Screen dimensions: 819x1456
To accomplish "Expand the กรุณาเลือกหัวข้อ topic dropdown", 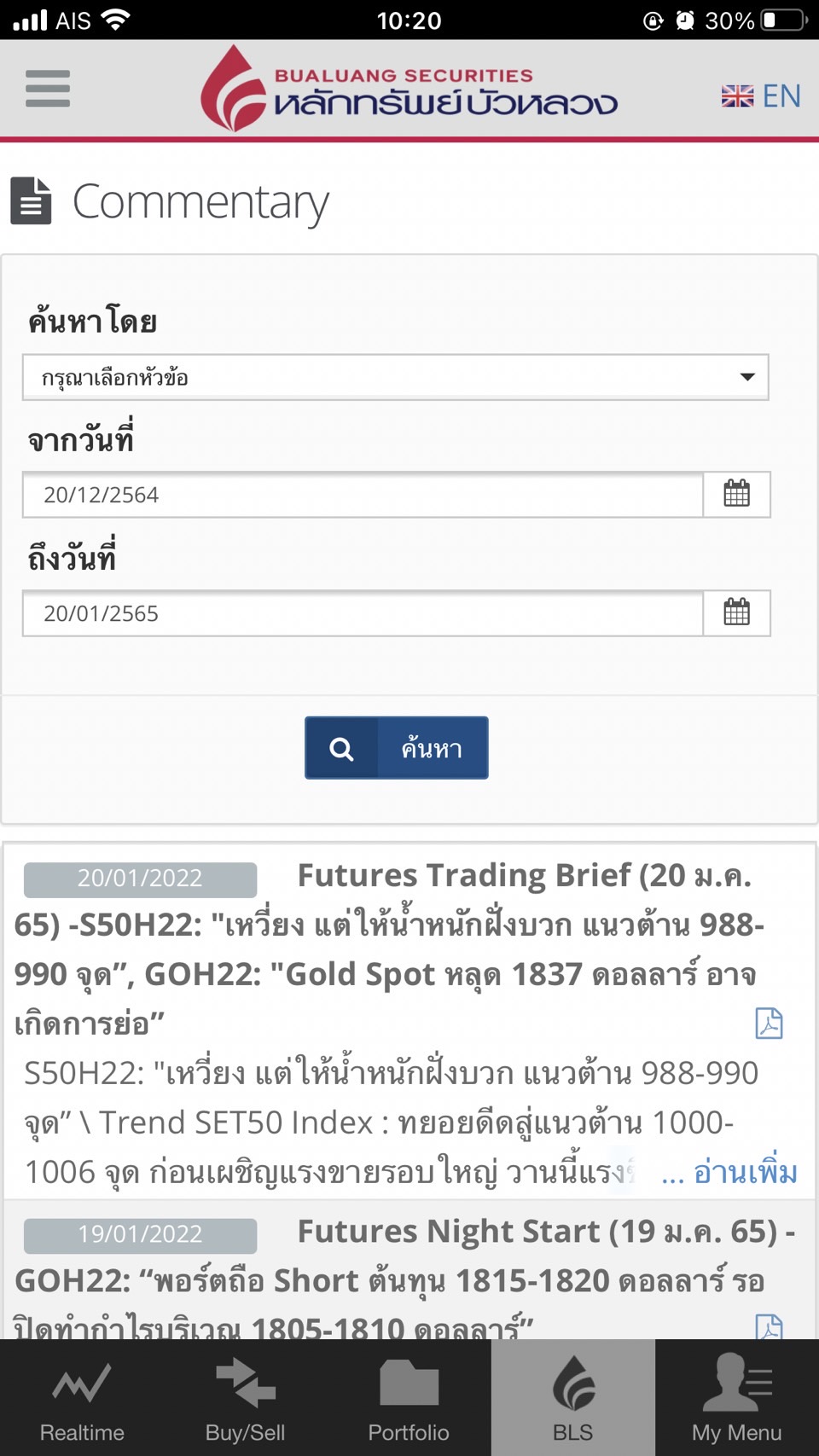I will point(395,377).
